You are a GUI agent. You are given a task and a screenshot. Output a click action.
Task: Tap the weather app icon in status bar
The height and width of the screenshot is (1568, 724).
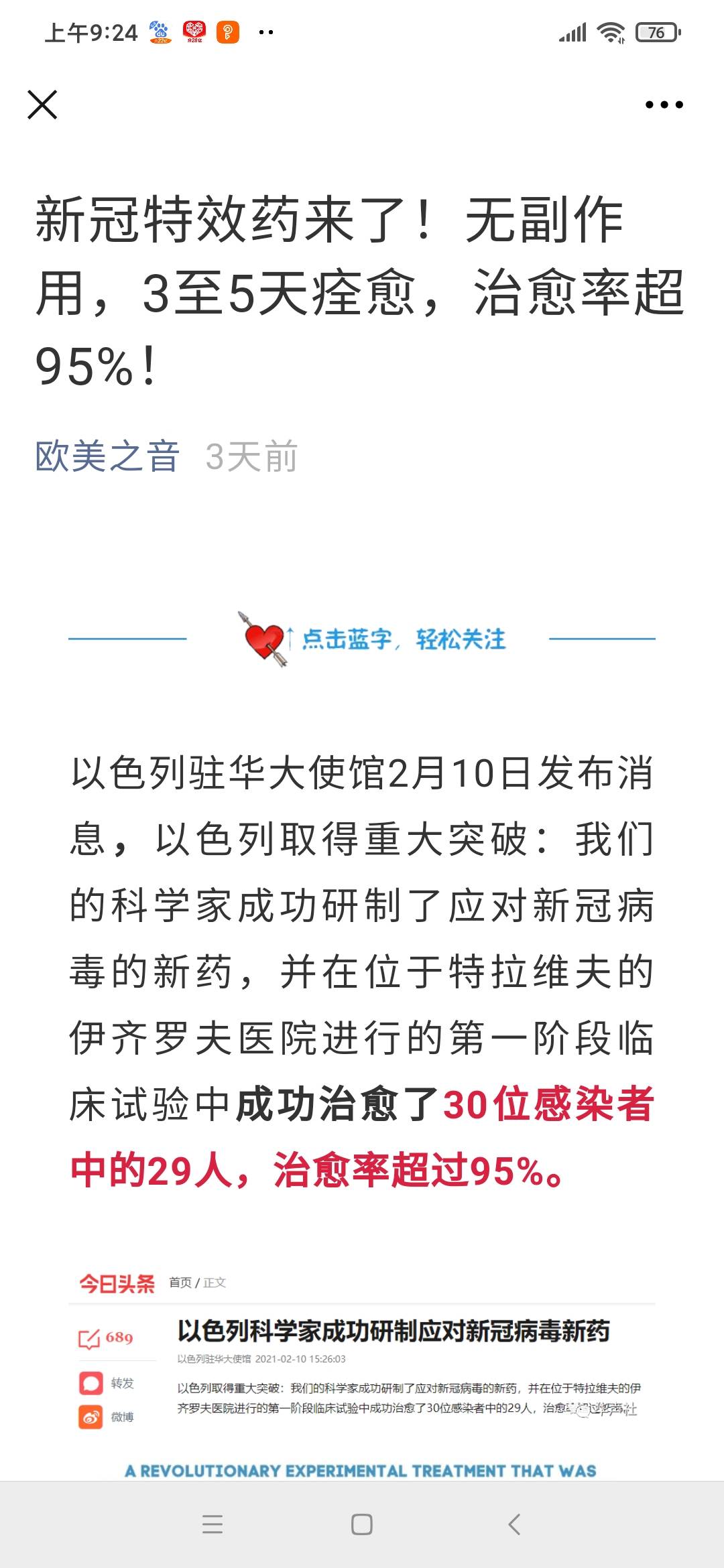158,31
